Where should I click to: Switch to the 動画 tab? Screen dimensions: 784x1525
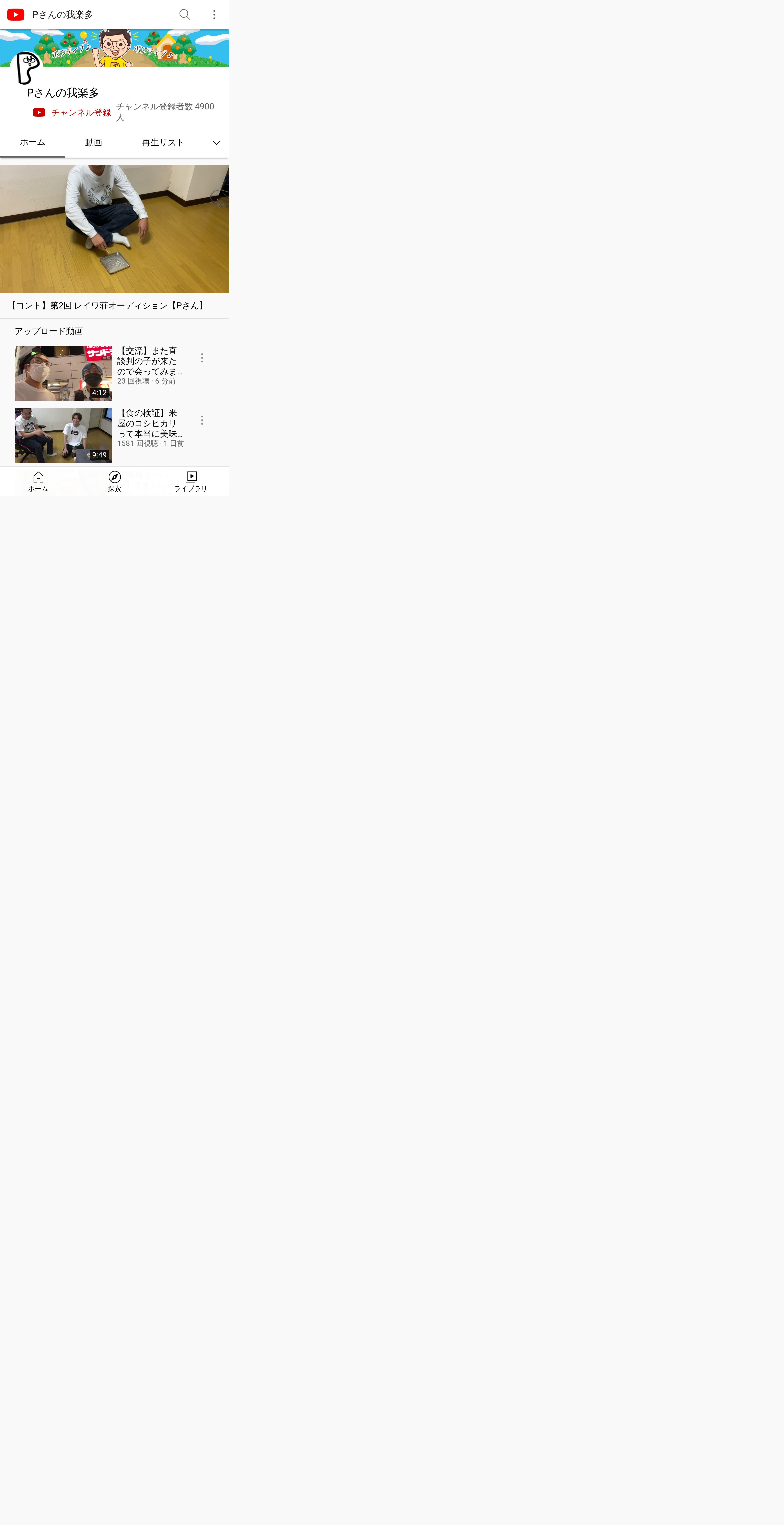(x=93, y=143)
